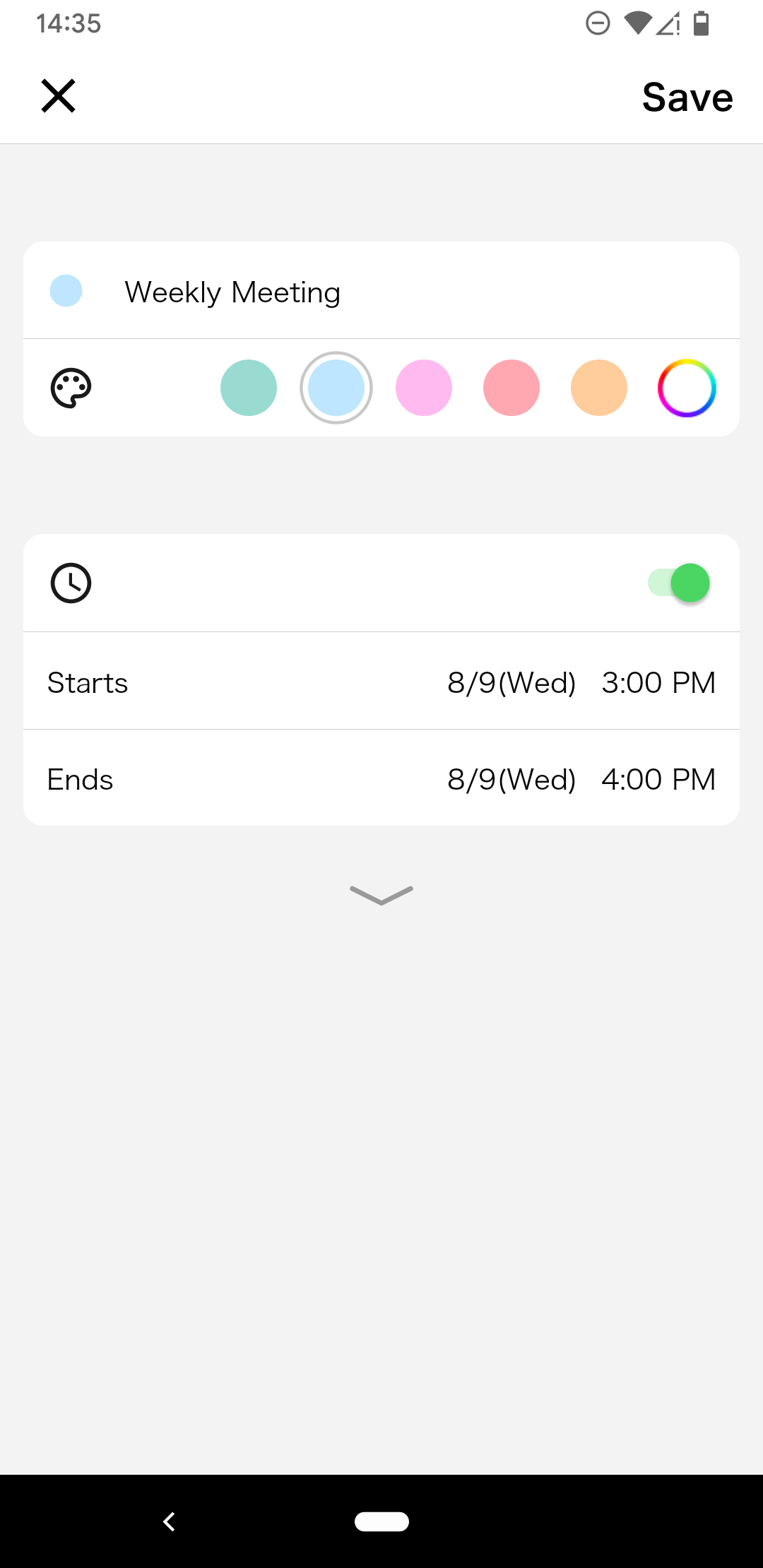763x1568 pixels.
Task: Change the end time 4:00 PM
Action: 658,780
